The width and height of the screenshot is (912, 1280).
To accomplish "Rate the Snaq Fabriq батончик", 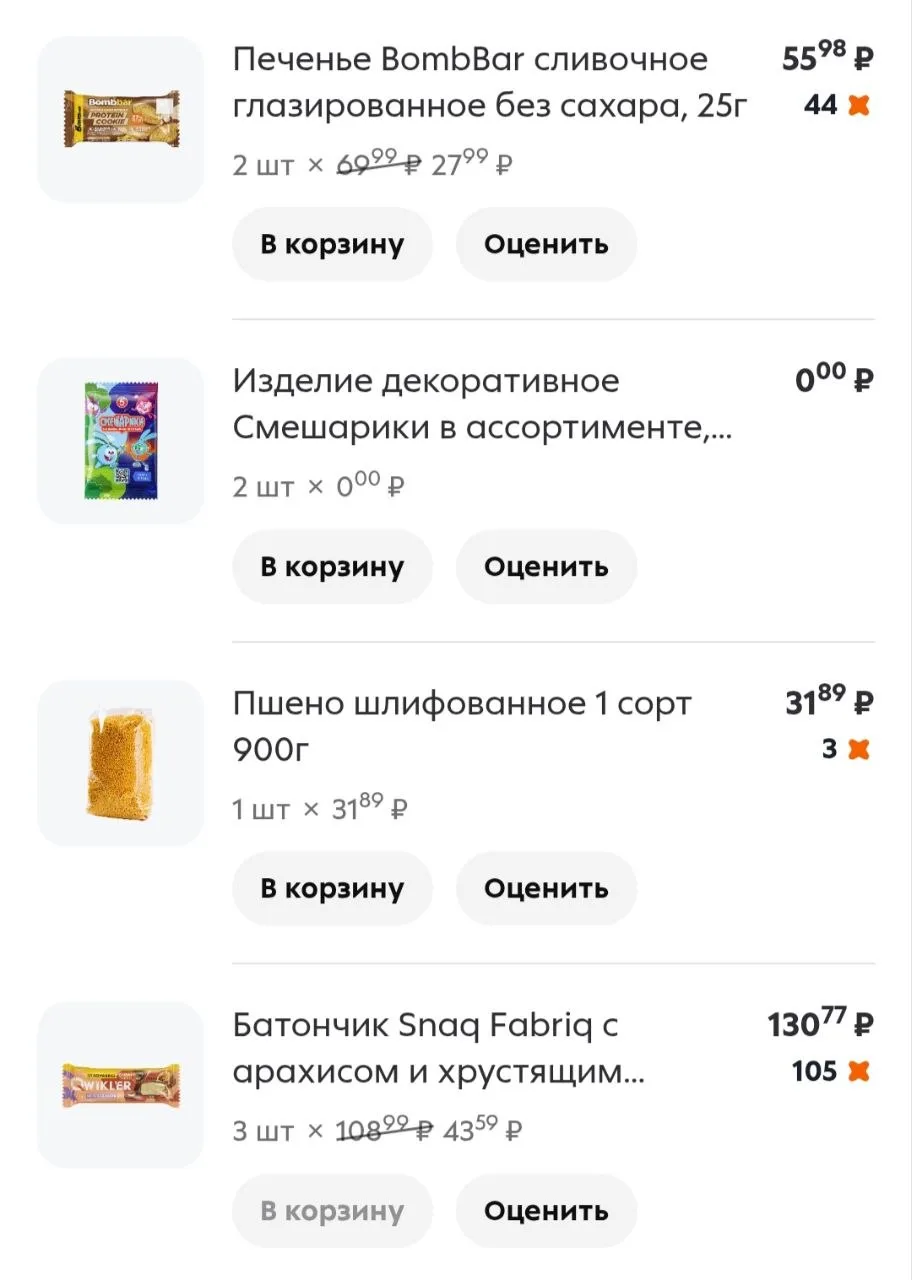I will [x=546, y=1210].
